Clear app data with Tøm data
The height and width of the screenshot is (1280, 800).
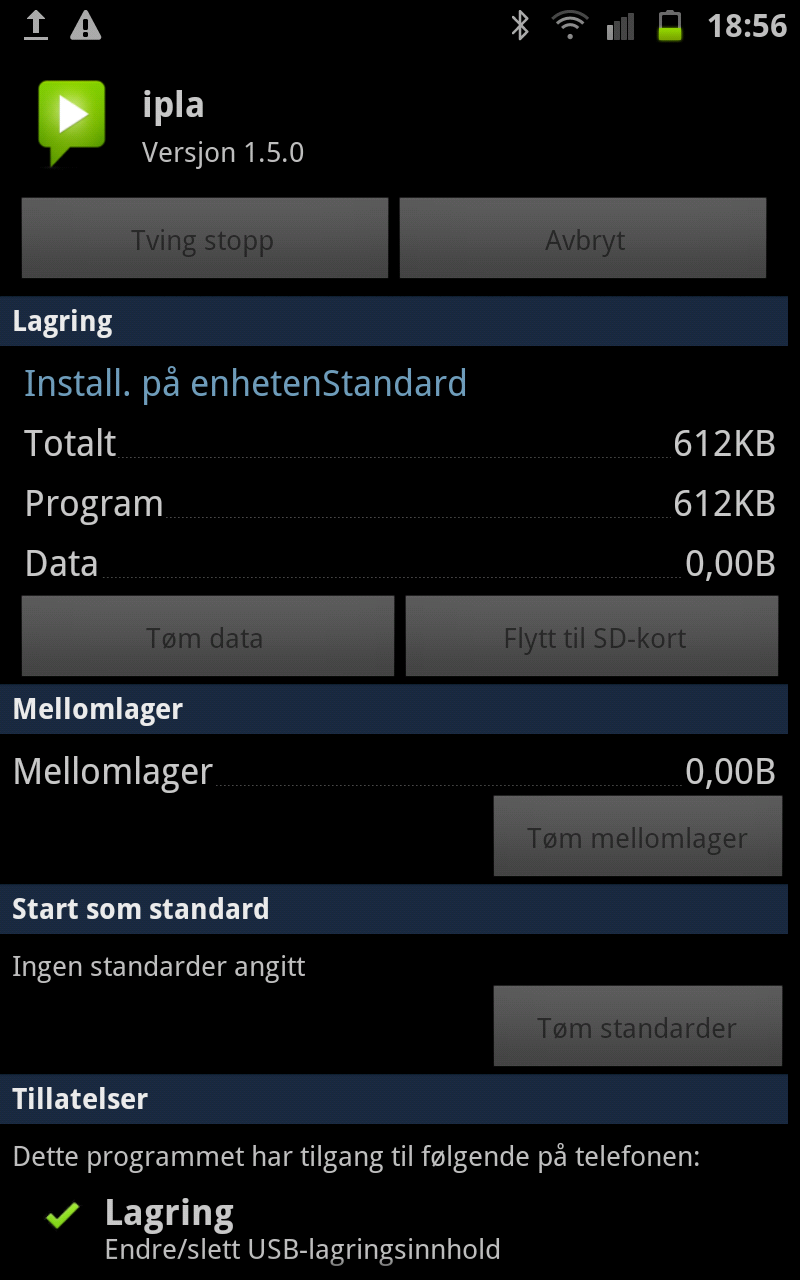[208, 636]
